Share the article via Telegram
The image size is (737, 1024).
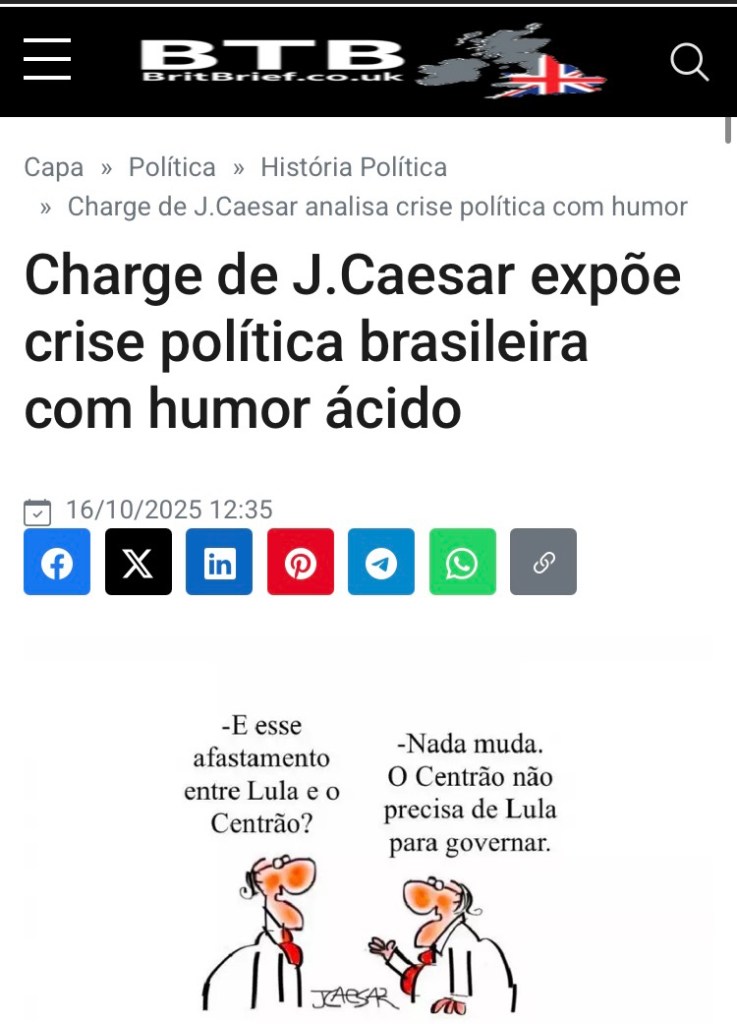click(x=381, y=562)
